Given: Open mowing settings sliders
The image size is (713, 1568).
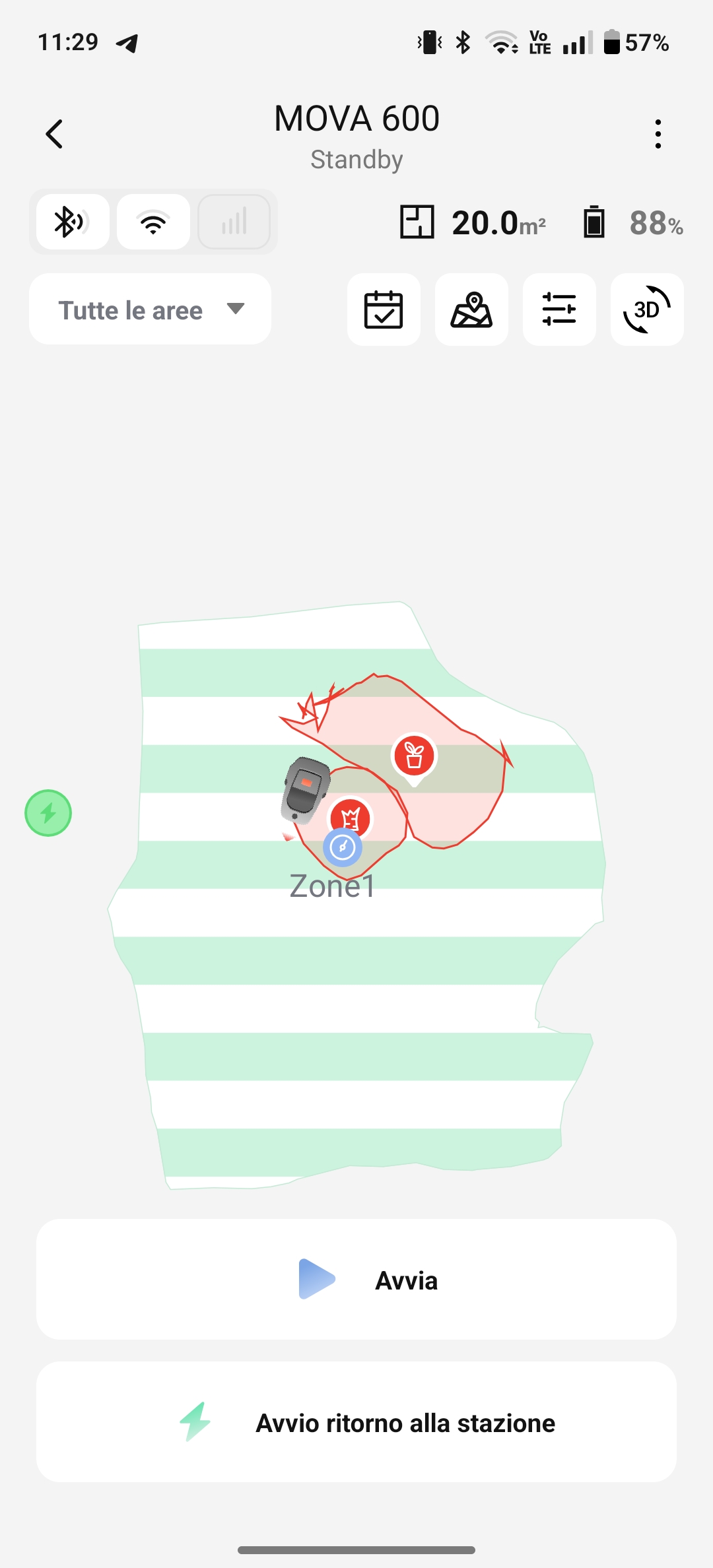Looking at the screenshot, I should 559,310.
